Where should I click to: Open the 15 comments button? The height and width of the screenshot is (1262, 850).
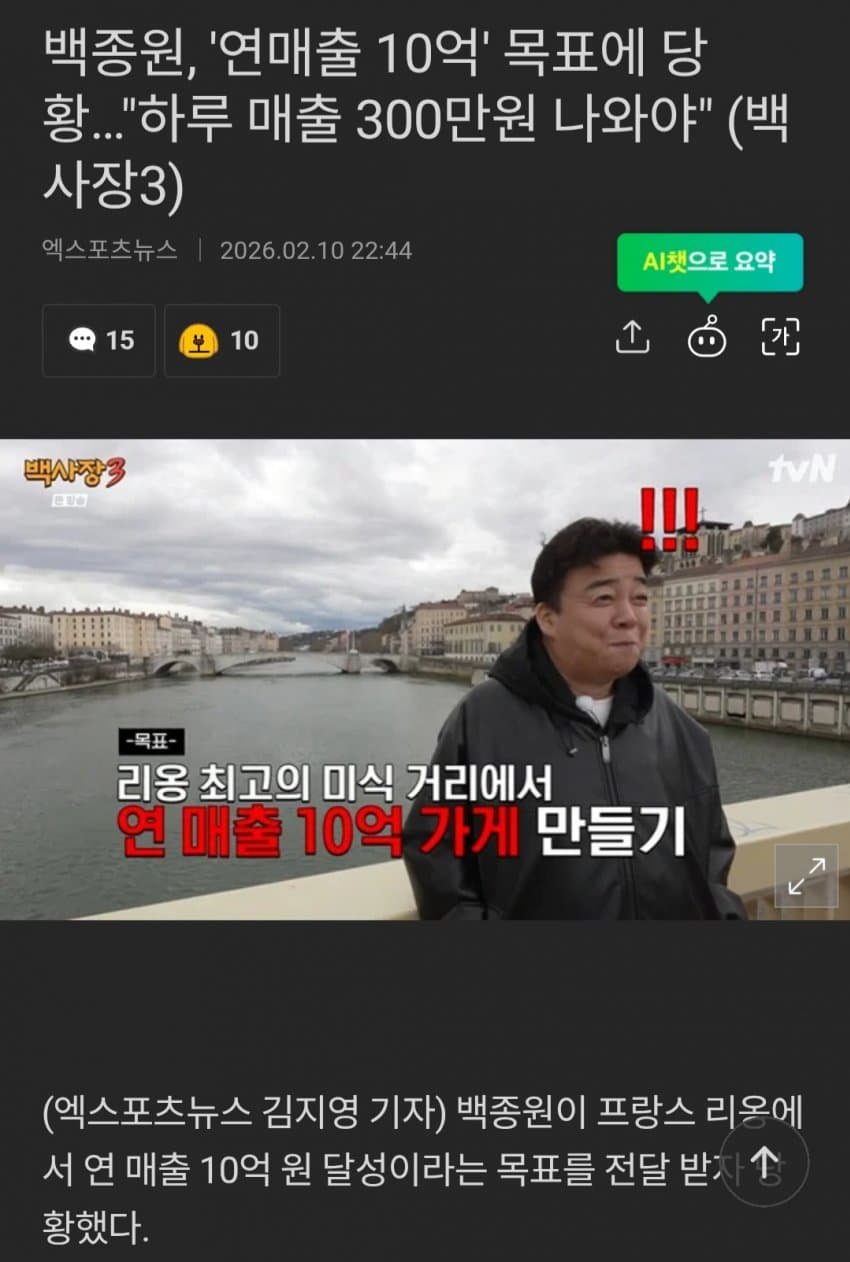click(99, 341)
